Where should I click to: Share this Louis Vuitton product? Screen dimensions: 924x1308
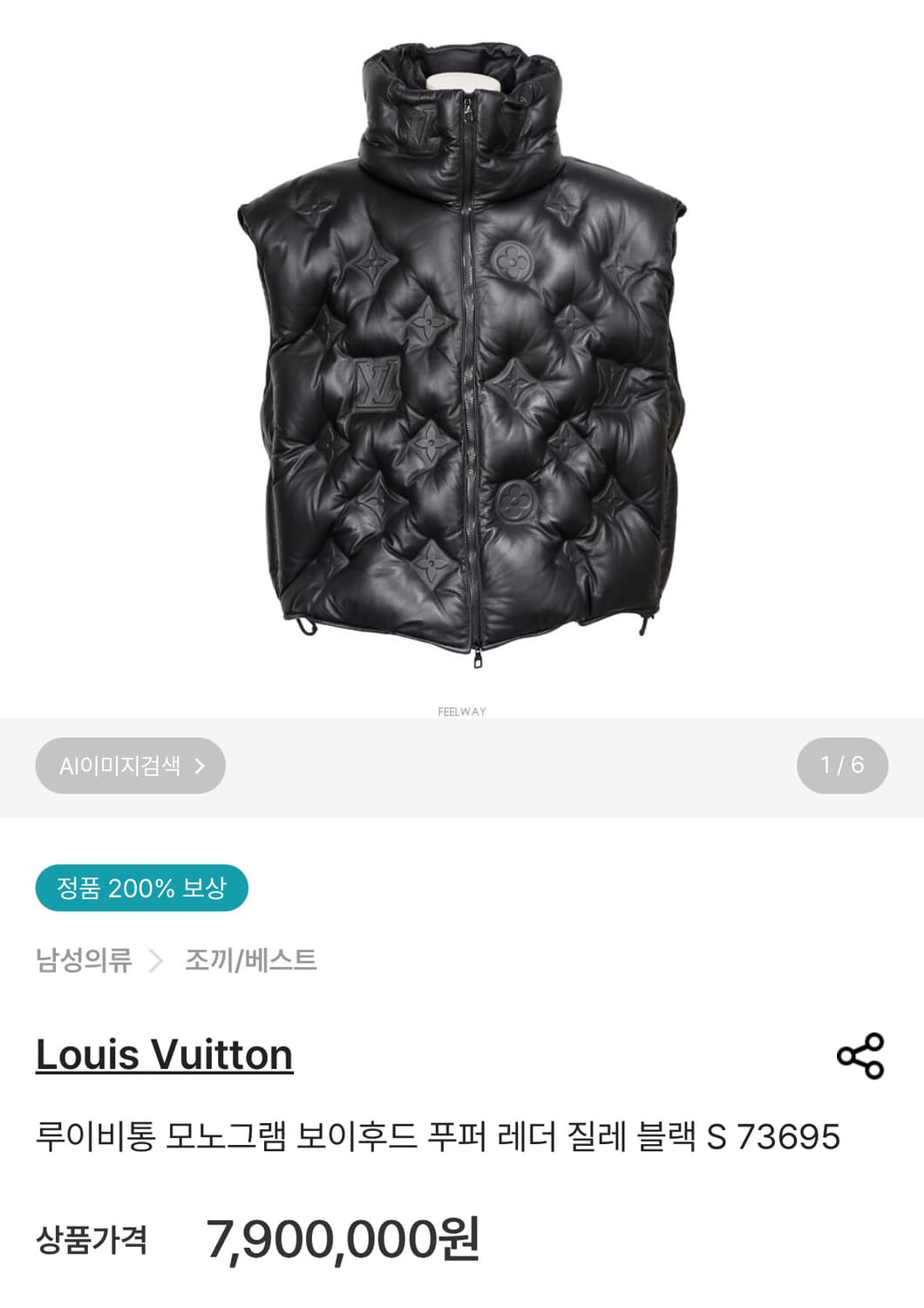pyautogui.click(x=860, y=1056)
